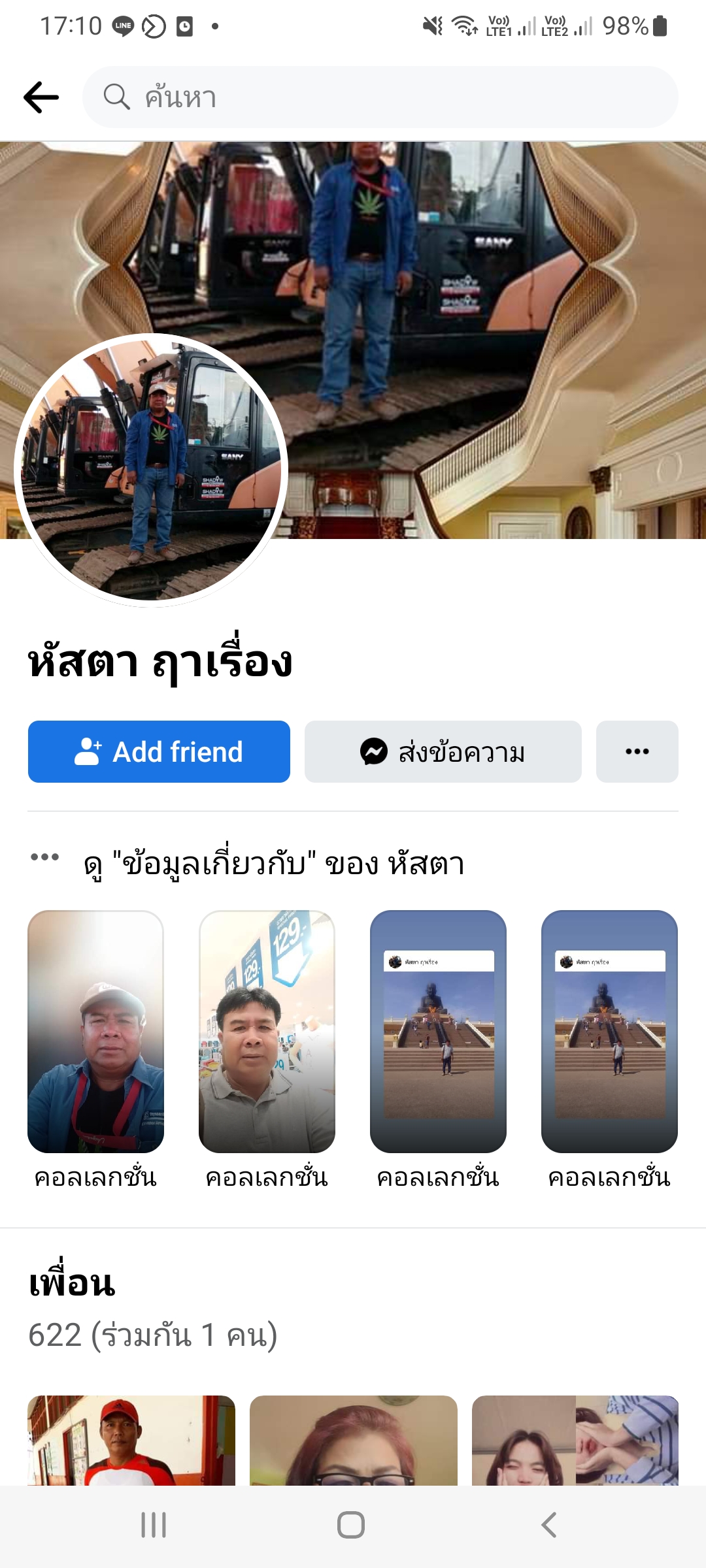This screenshot has width=706, height=1568.
Task: View หัสตา's ข้อมูลเกี่ยวกับ info row
Action: pos(275,864)
